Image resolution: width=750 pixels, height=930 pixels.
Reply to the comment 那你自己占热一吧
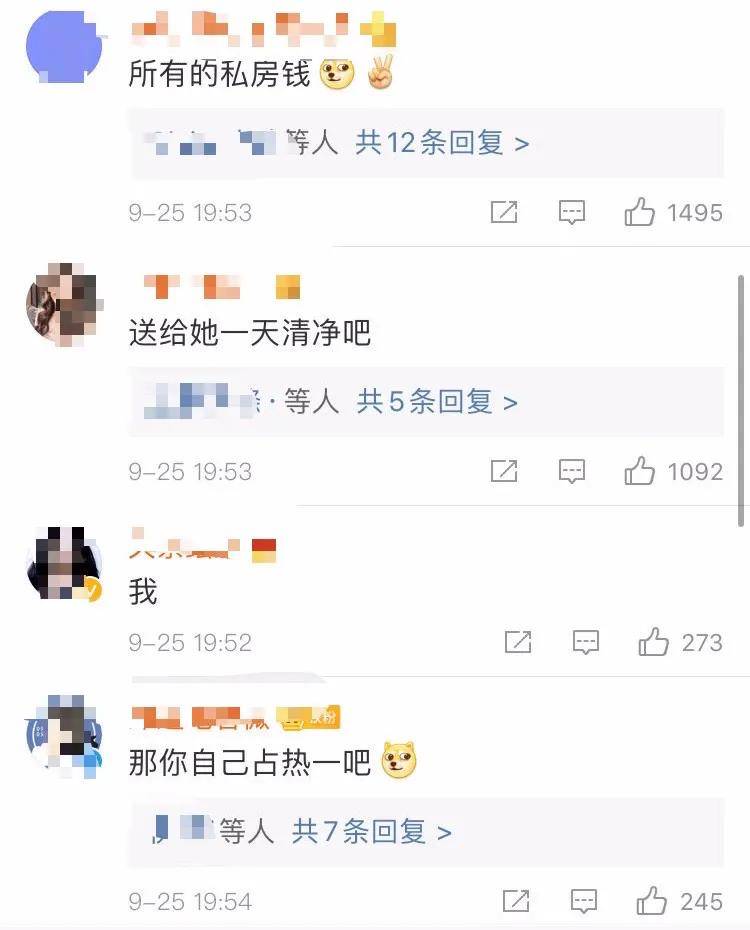[585, 901]
